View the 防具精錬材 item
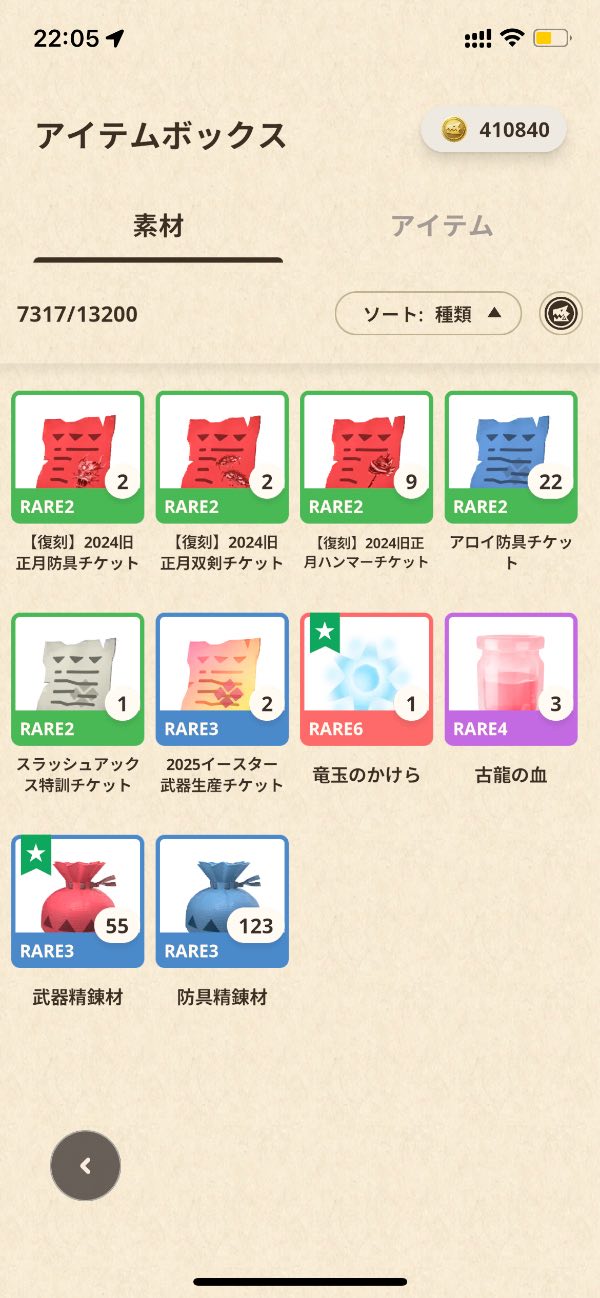The height and width of the screenshot is (1298, 600). (x=222, y=901)
